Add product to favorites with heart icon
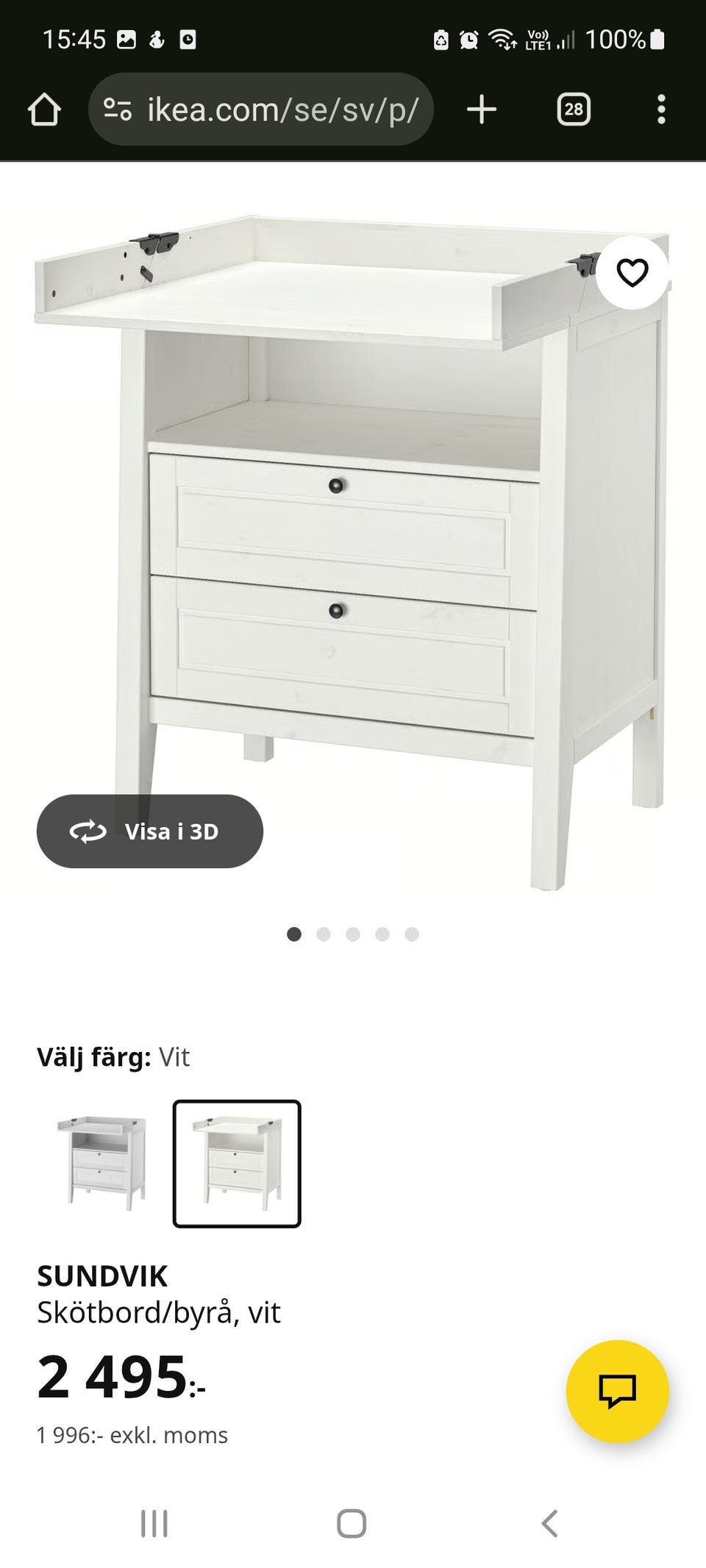706x1568 pixels. pyautogui.click(x=631, y=273)
